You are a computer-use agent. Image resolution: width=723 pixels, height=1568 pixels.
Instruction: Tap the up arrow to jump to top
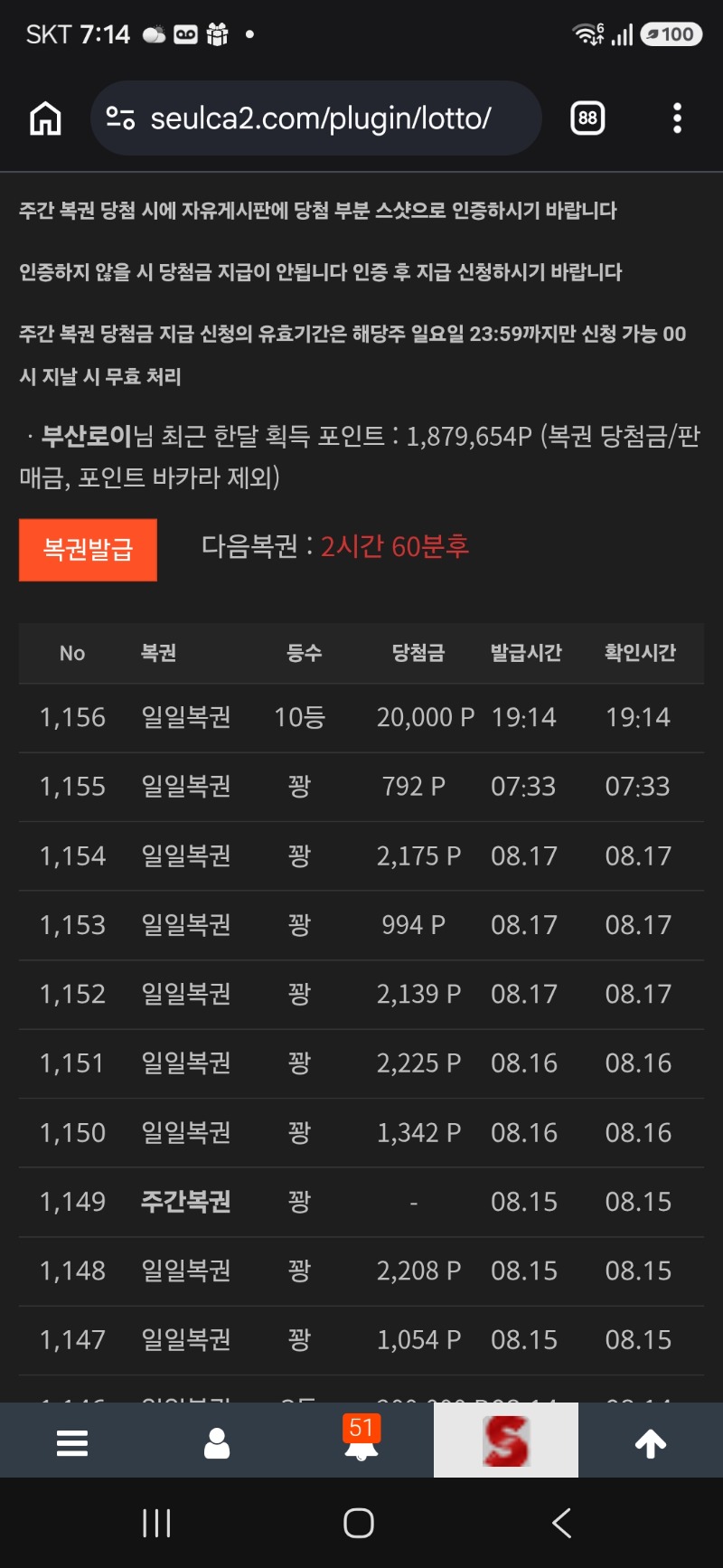point(651,1444)
